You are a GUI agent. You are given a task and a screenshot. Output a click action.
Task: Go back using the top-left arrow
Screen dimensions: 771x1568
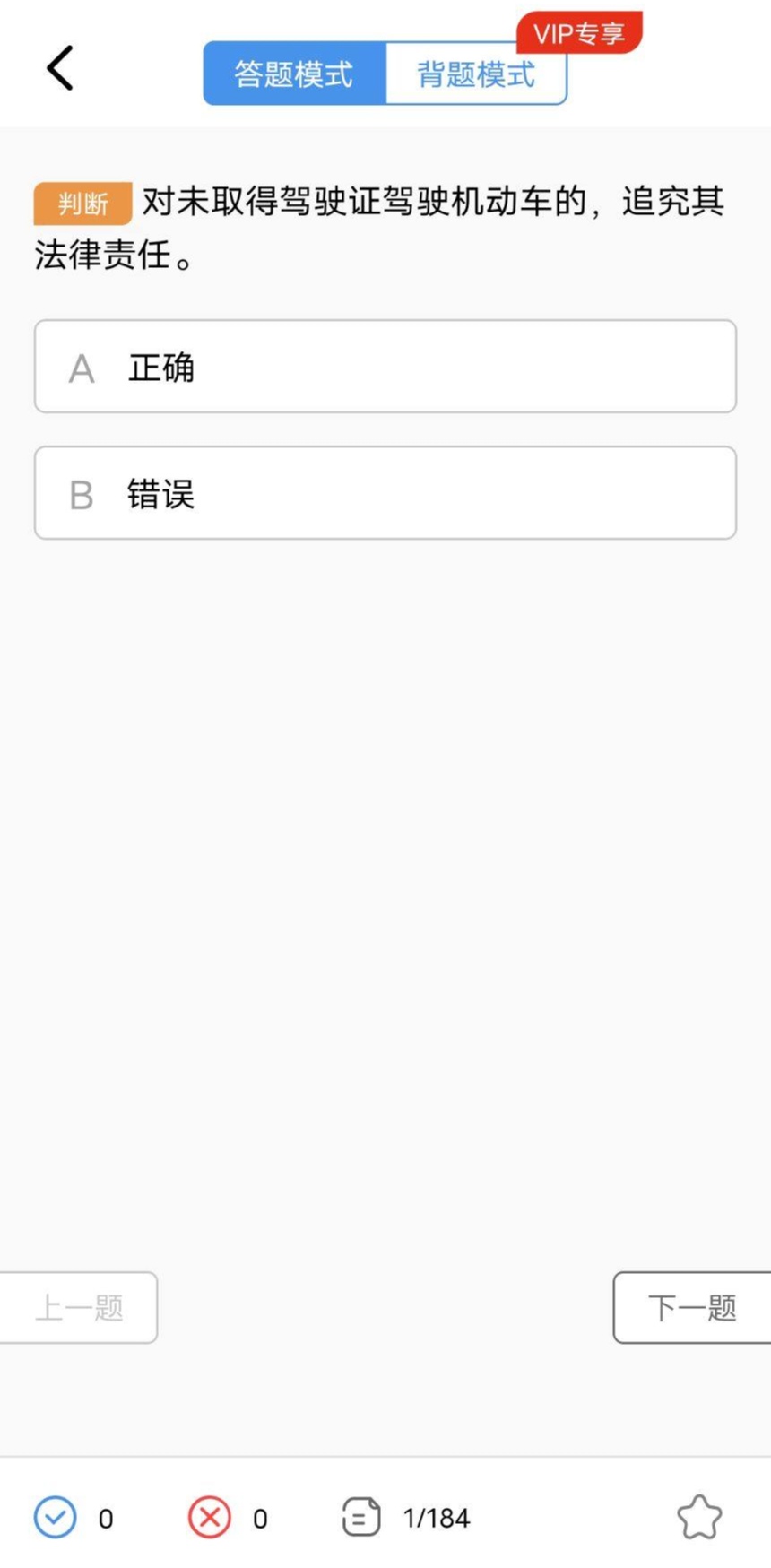(60, 69)
